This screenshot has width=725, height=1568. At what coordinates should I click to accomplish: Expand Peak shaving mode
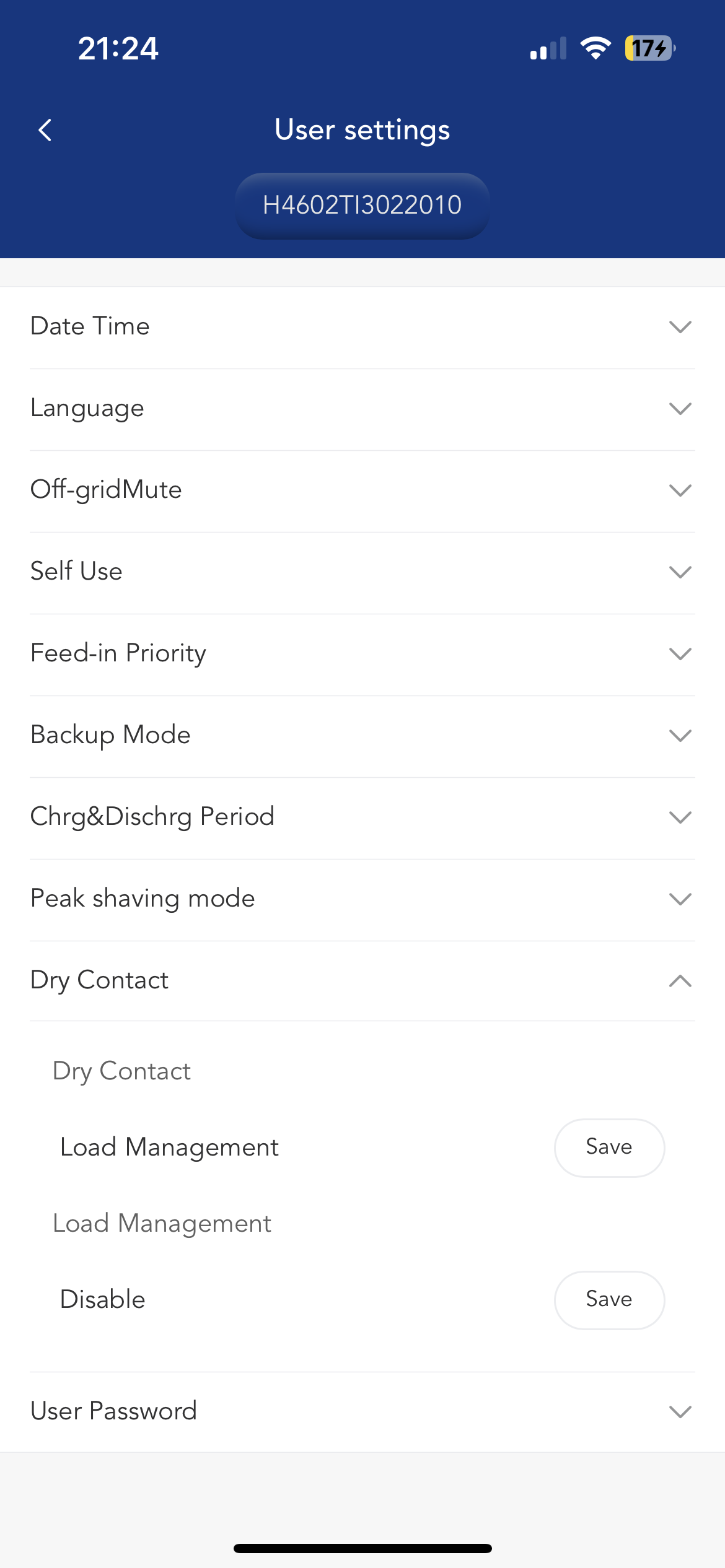tap(362, 899)
